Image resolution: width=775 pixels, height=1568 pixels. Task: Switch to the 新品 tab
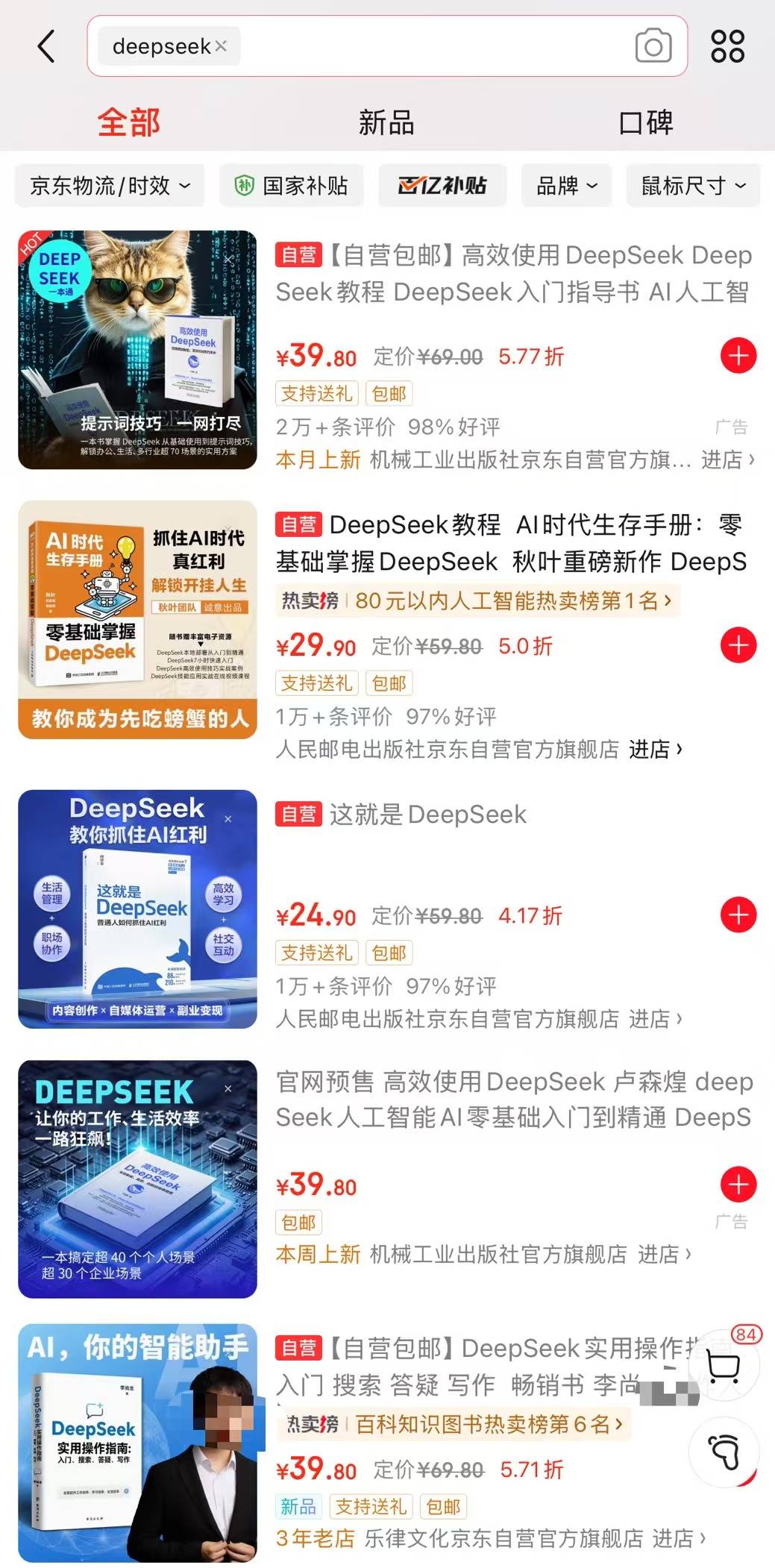coord(386,122)
